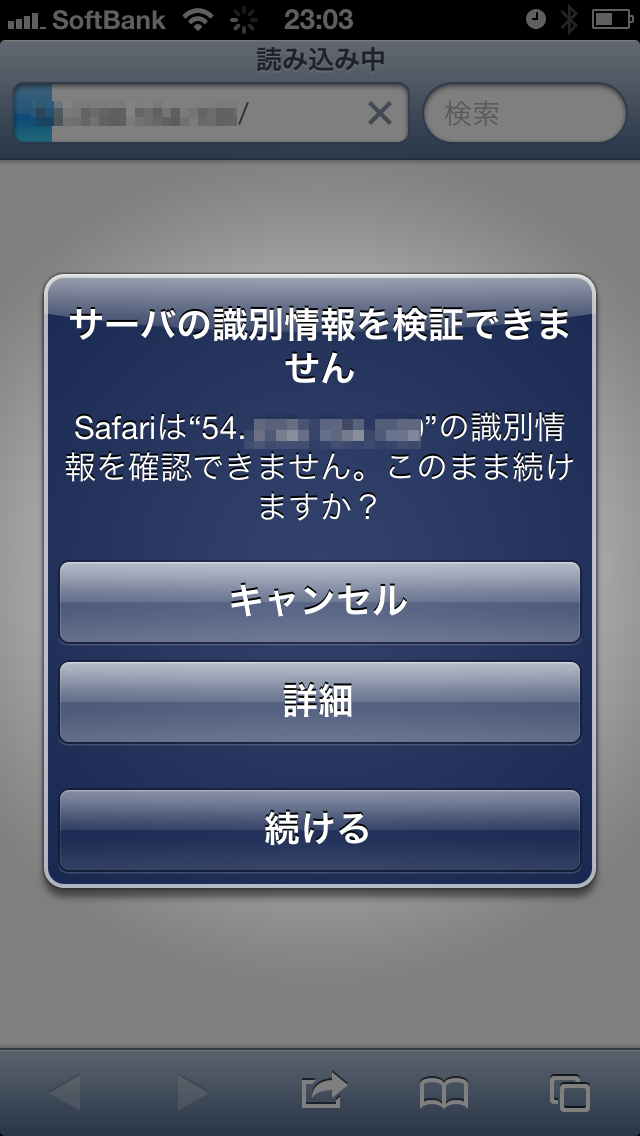Go back with the left arrow
This screenshot has height=1136, width=640.
pyautogui.click(x=65, y=1092)
